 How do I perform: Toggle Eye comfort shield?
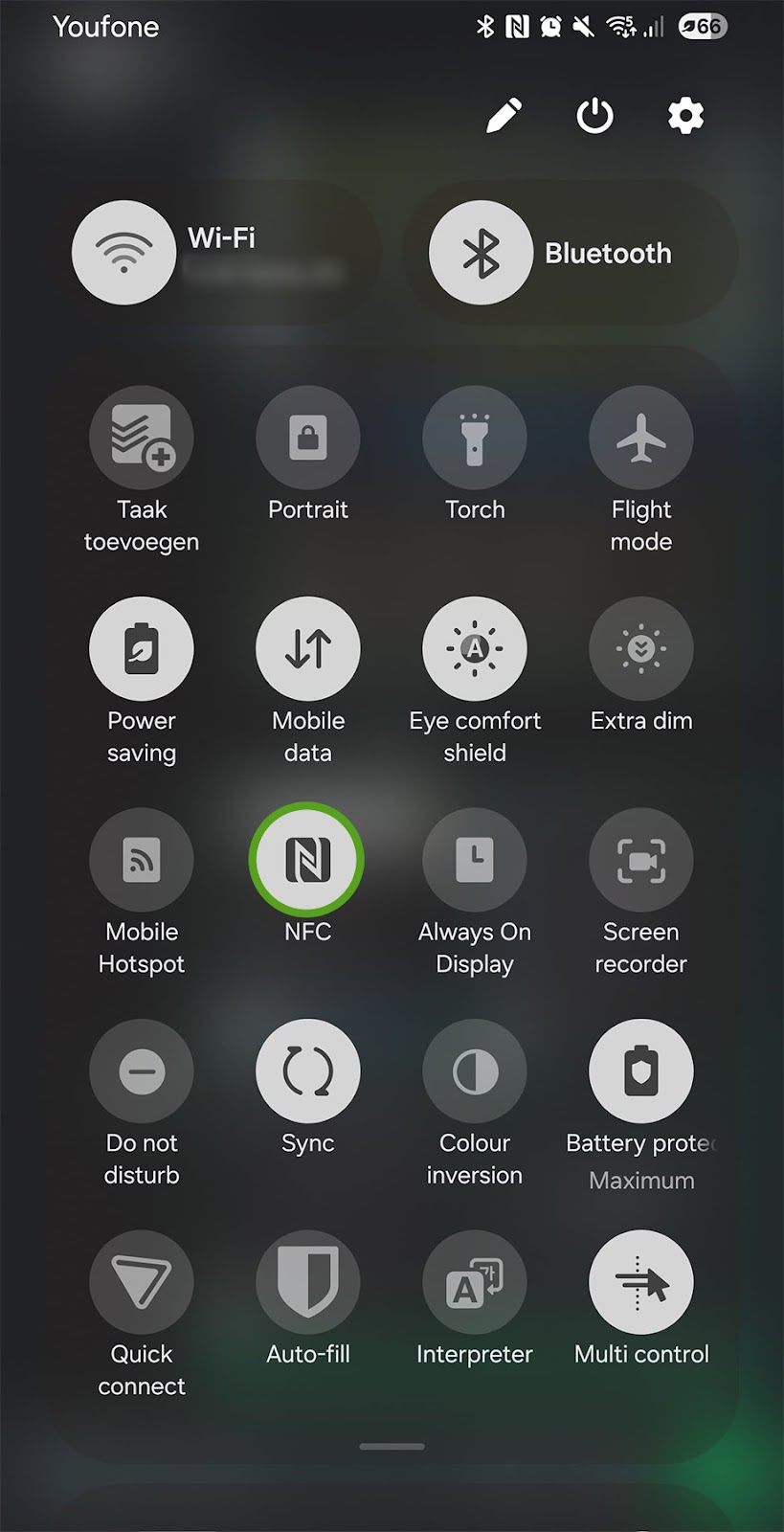[475, 648]
